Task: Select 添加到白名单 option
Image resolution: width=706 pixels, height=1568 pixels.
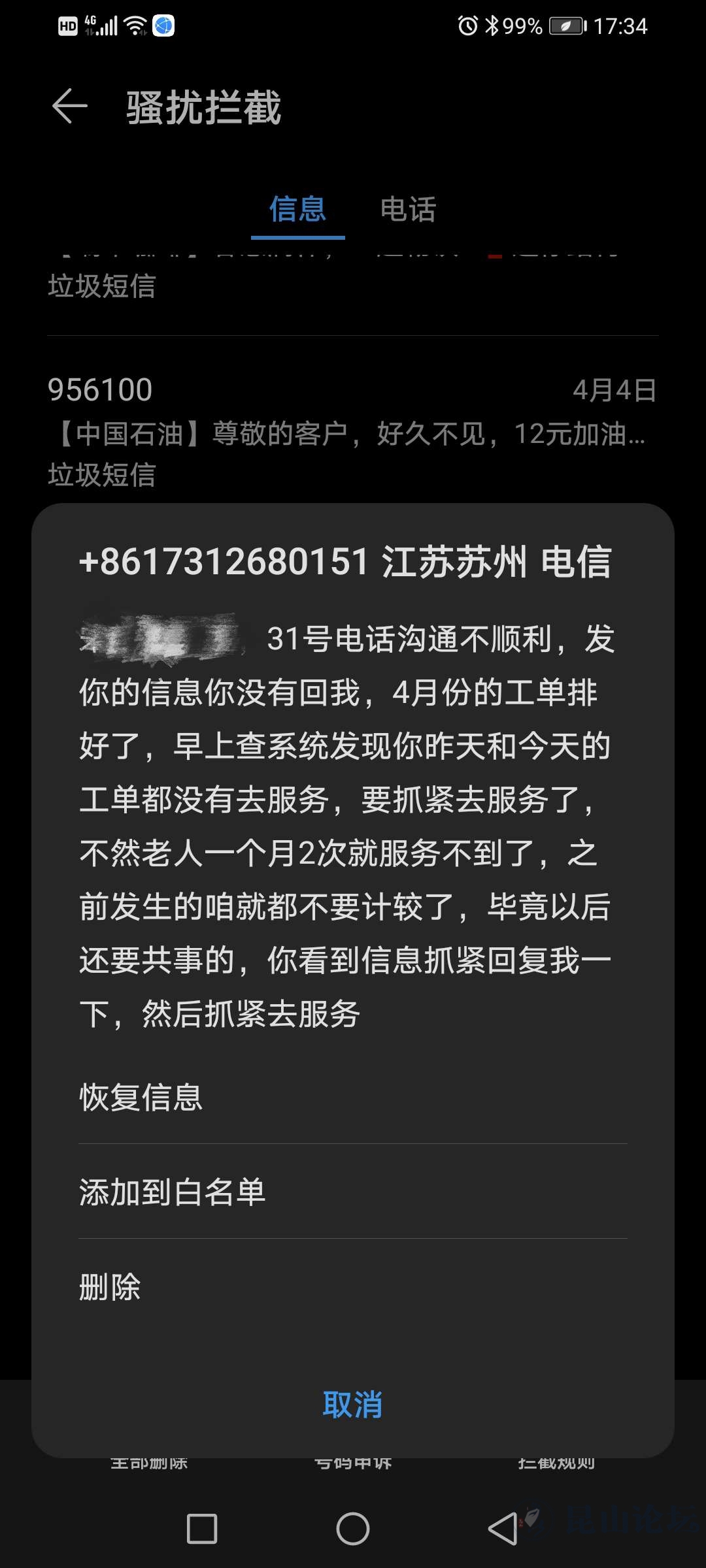Action: [x=173, y=1192]
